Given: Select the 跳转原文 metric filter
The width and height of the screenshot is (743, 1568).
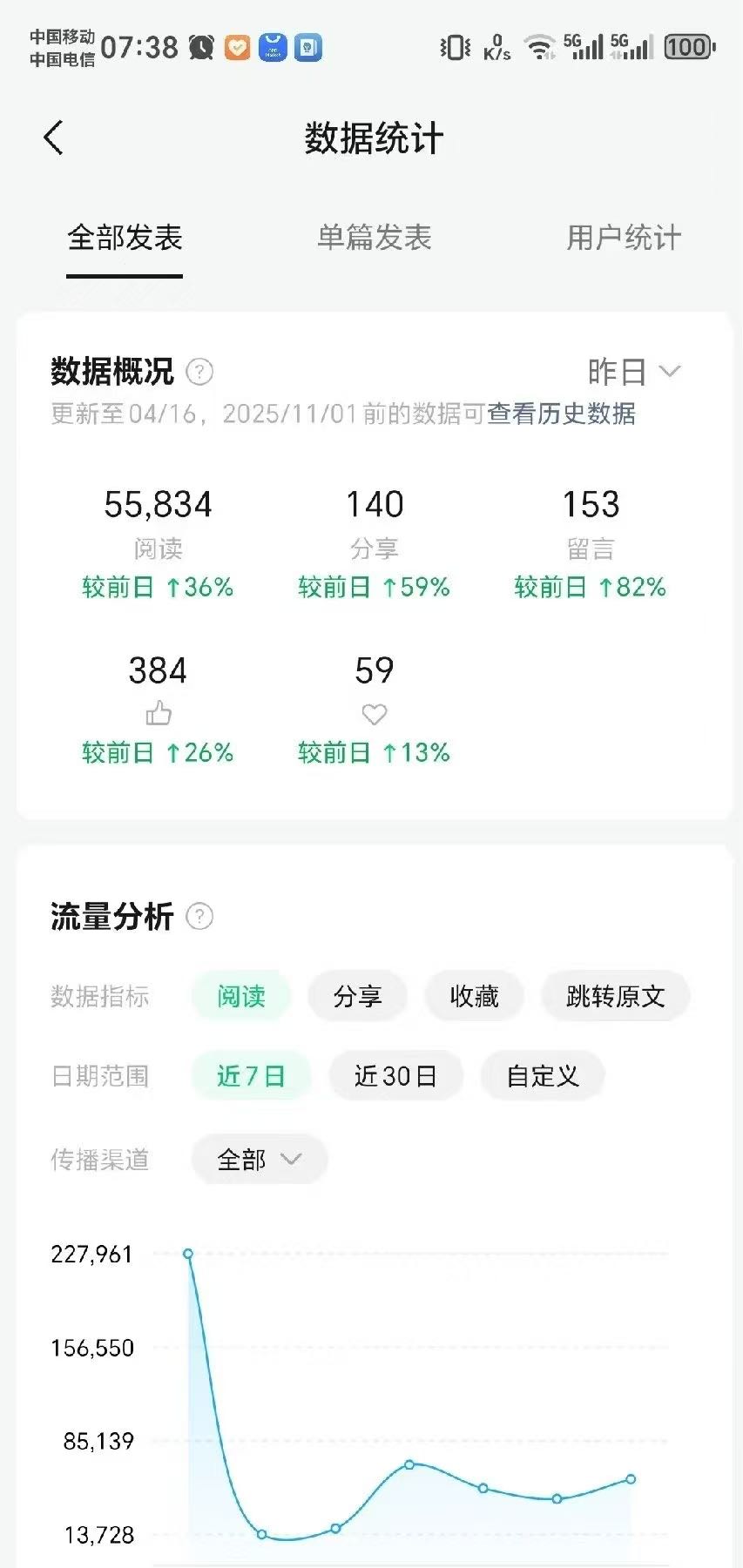Looking at the screenshot, I should click(x=615, y=995).
